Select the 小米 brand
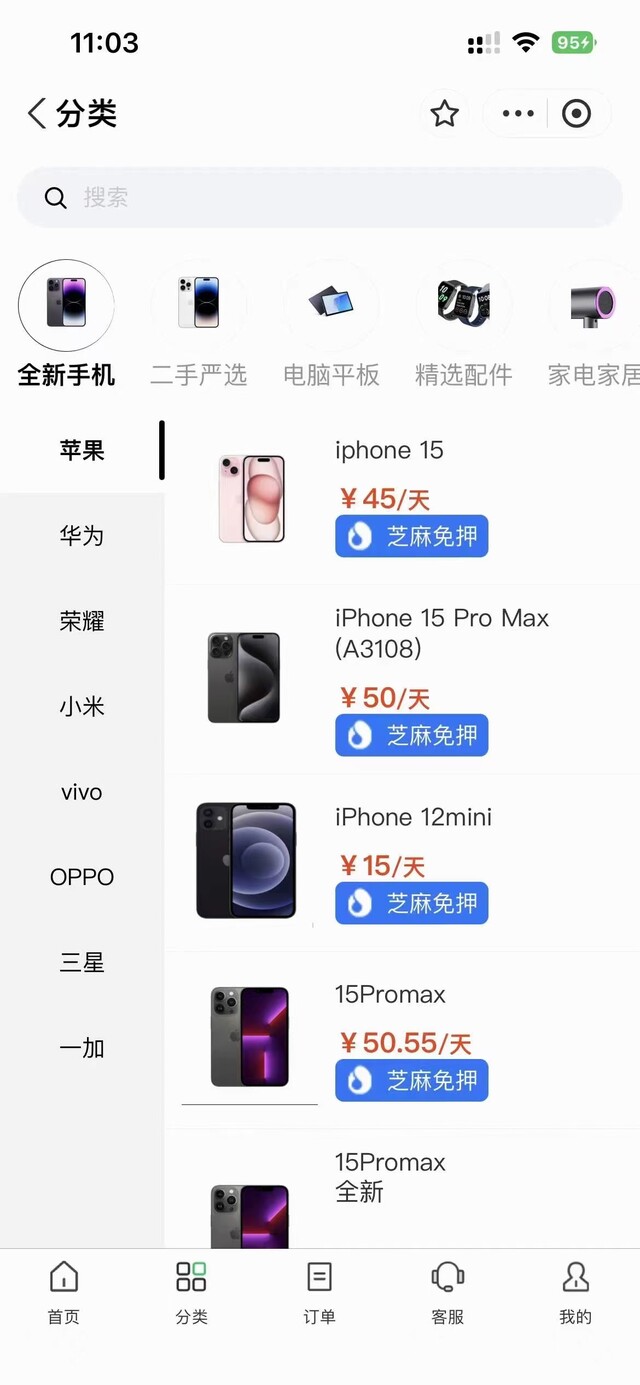This screenshot has height=1385, width=640. [82, 707]
